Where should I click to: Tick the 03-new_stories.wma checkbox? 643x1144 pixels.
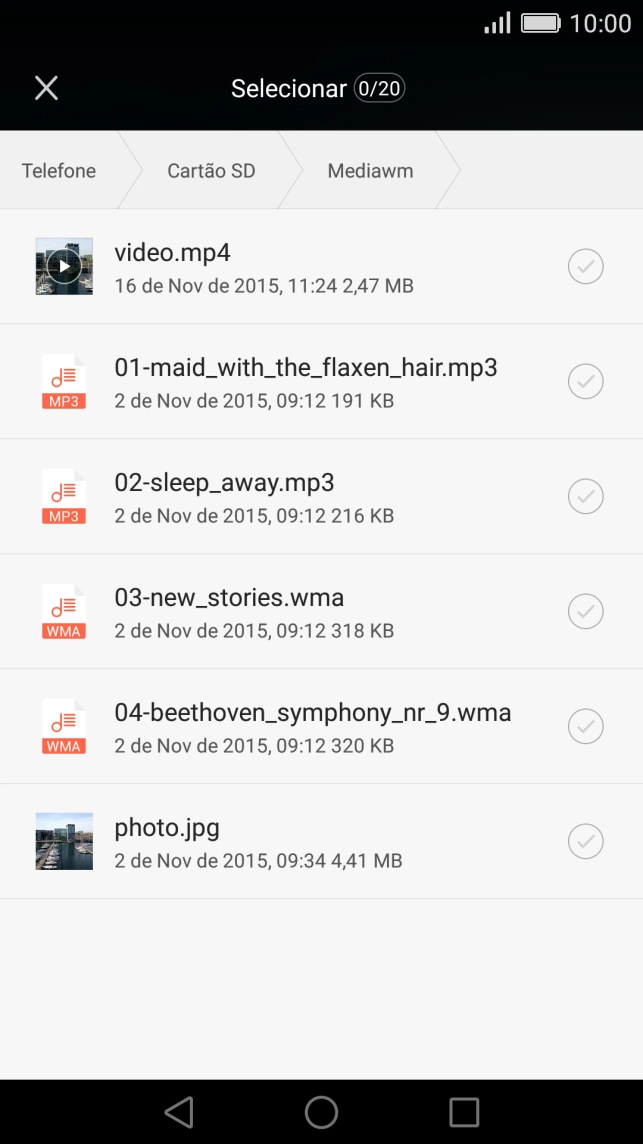pos(585,612)
